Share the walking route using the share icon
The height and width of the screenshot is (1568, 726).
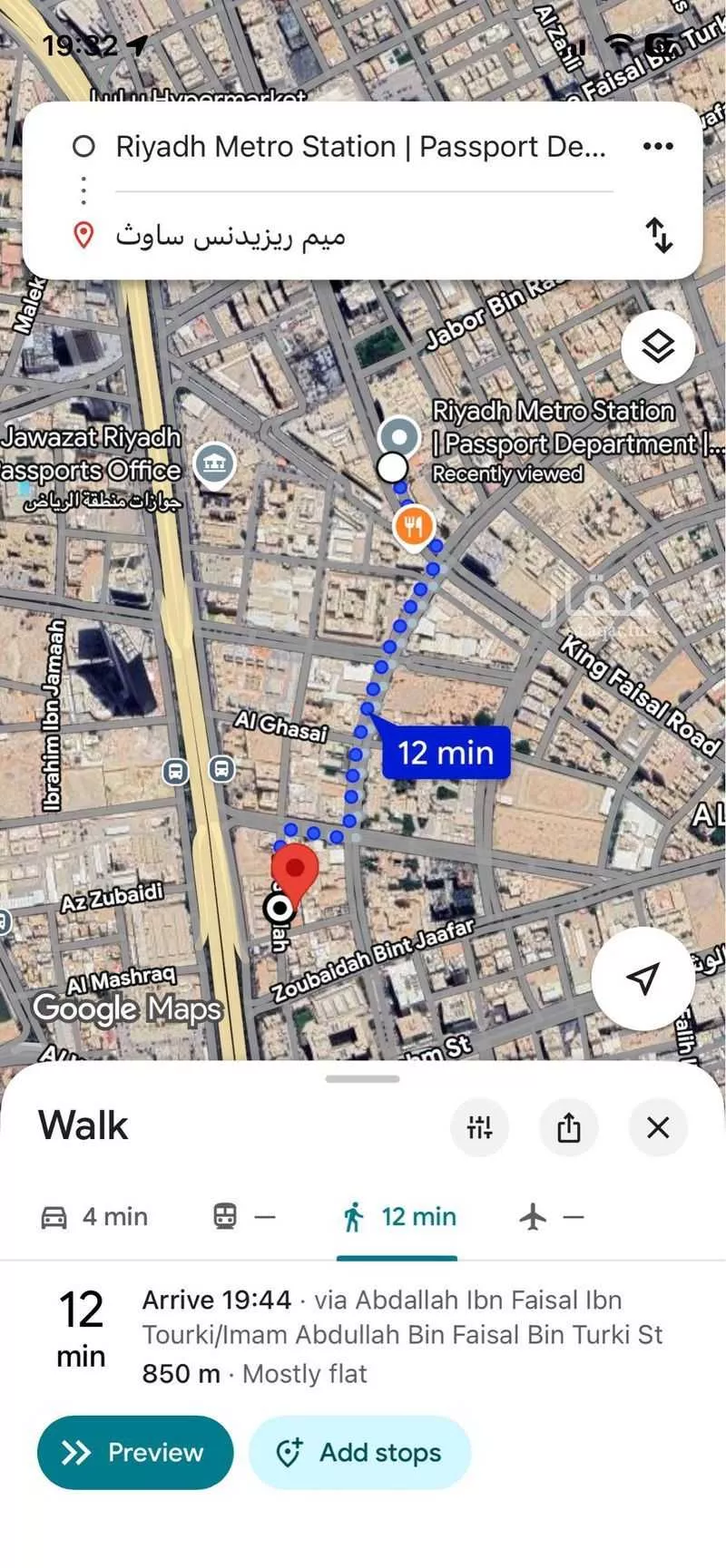point(569,1127)
